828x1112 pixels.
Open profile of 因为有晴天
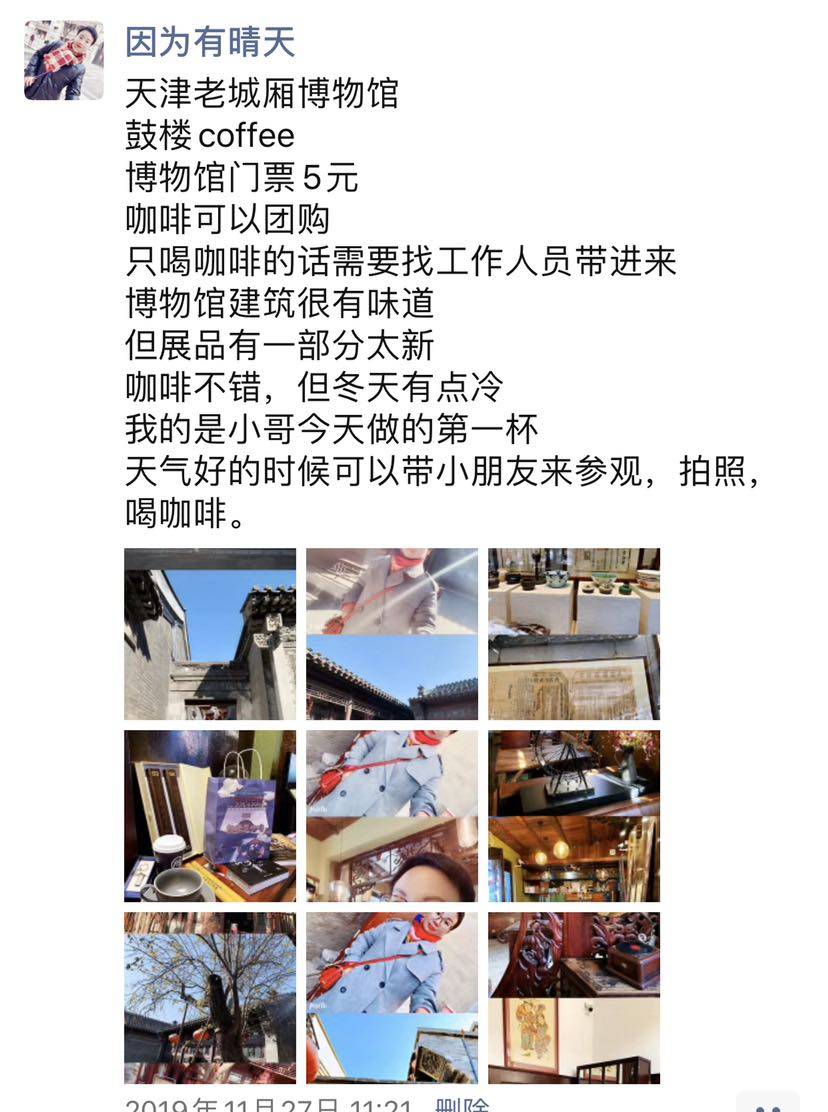pyautogui.click(x=210, y=42)
